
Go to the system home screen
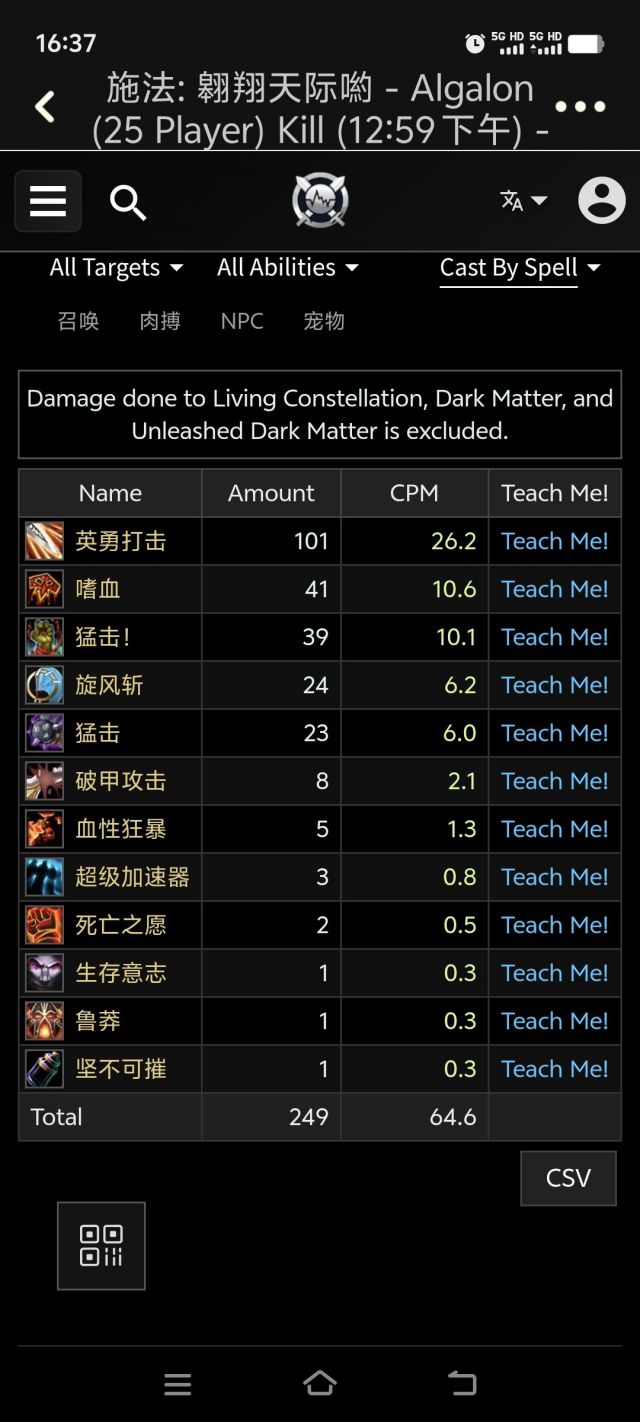[320, 1383]
